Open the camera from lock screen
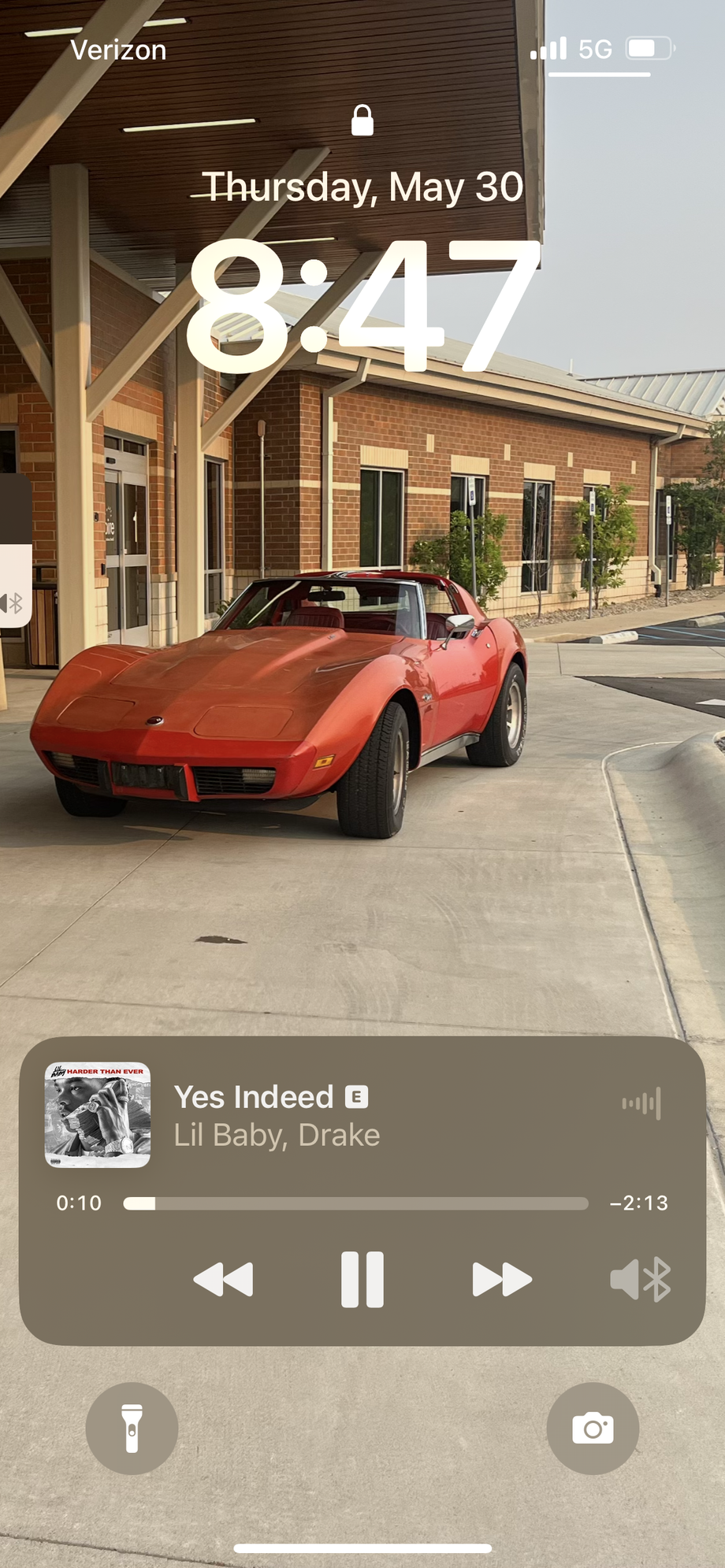The width and height of the screenshot is (725, 1568). coord(593,1428)
